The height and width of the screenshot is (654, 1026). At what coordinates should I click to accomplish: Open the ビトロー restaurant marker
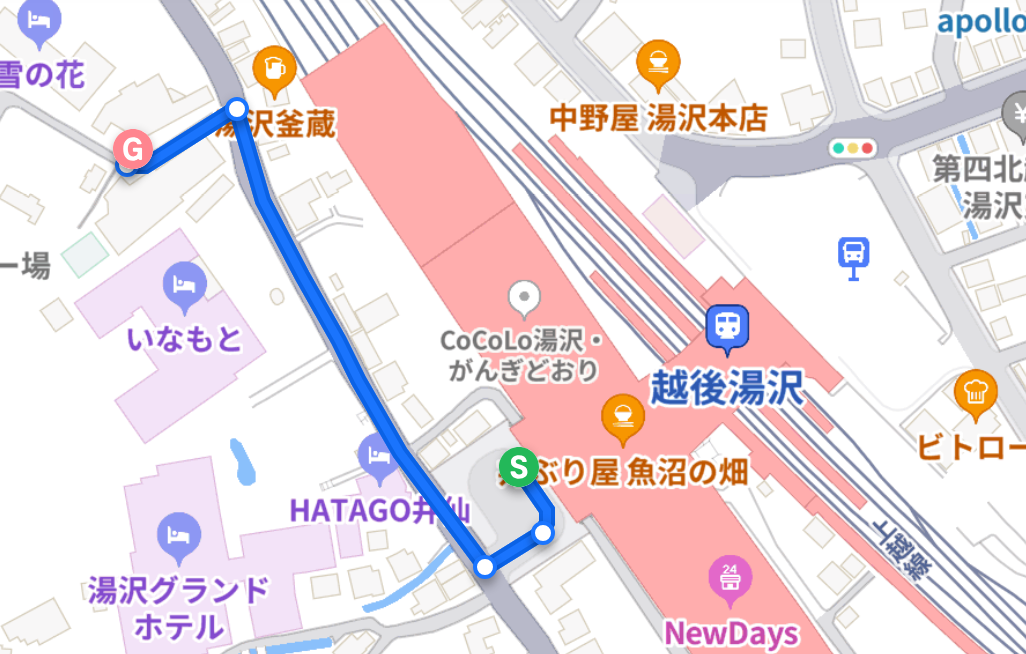[975, 393]
